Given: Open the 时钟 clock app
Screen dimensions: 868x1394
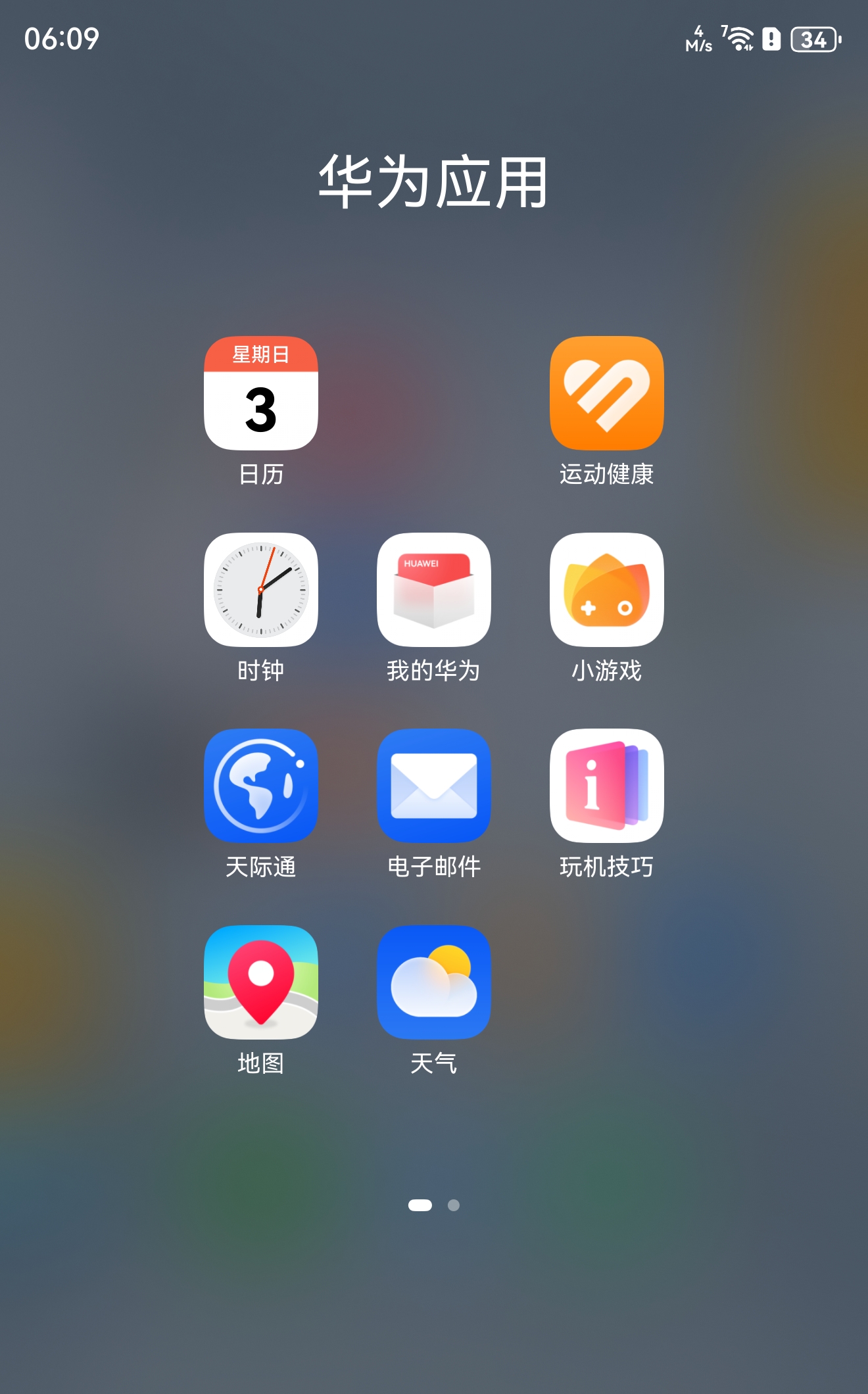Looking at the screenshot, I should [x=261, y=590].
